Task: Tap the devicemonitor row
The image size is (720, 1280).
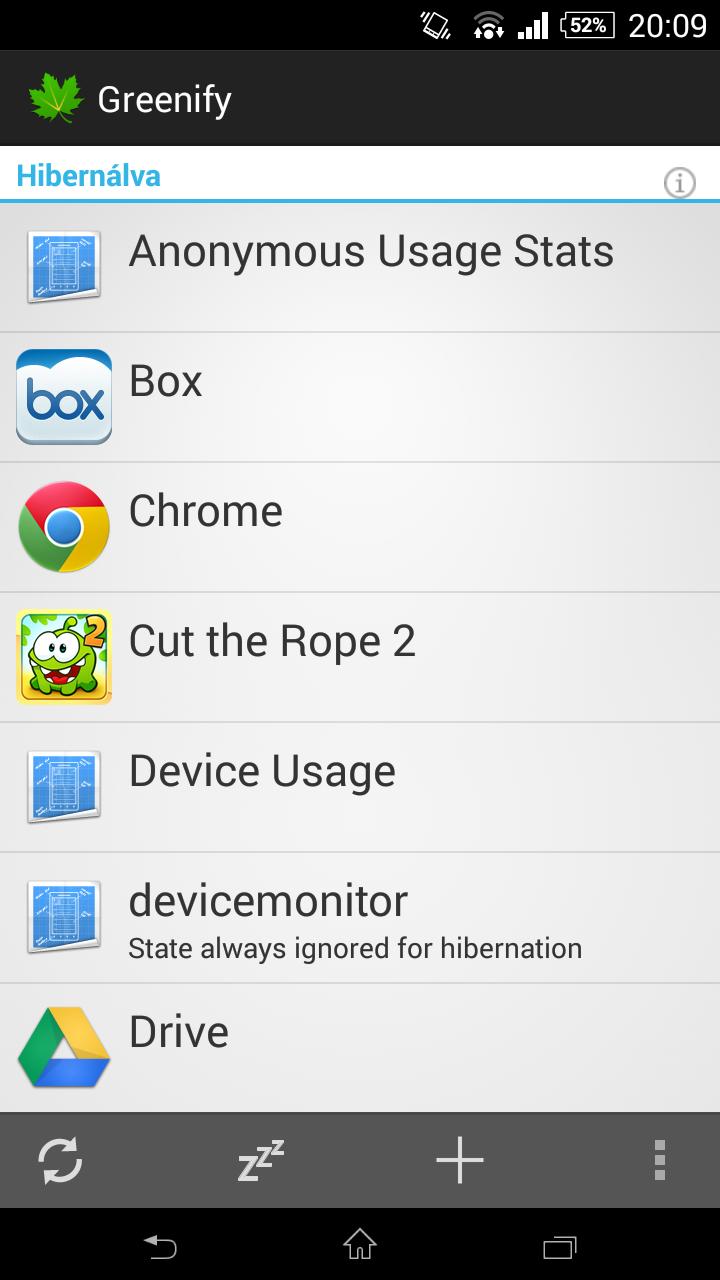Action: 360,917
